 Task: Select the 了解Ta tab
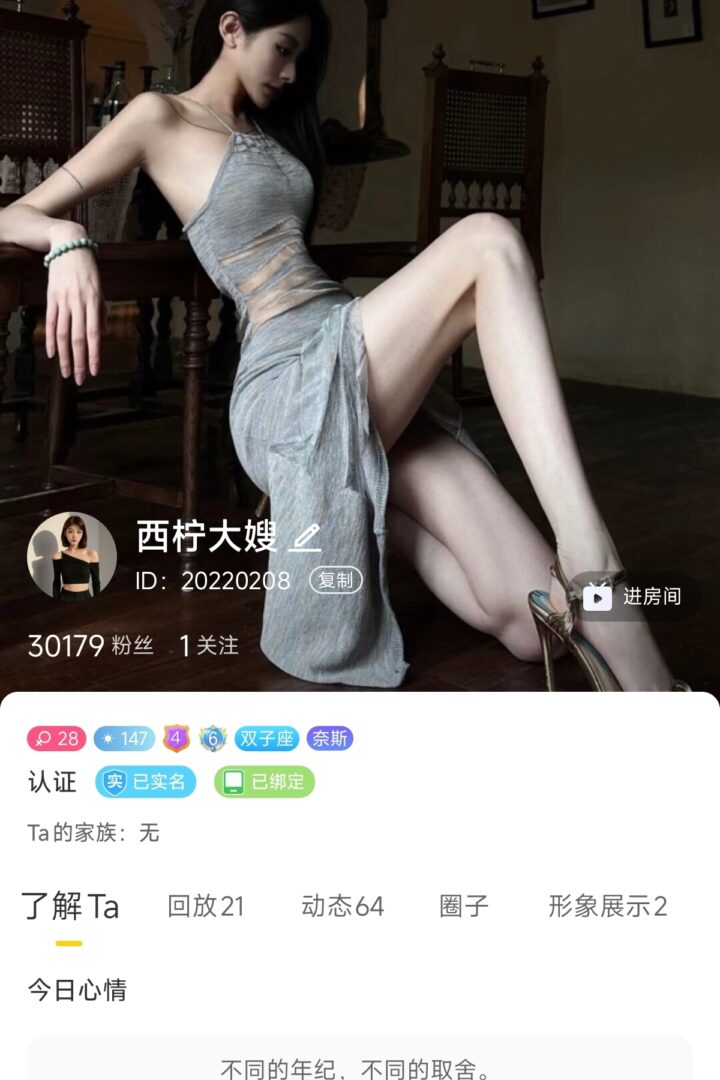point(70,906)
